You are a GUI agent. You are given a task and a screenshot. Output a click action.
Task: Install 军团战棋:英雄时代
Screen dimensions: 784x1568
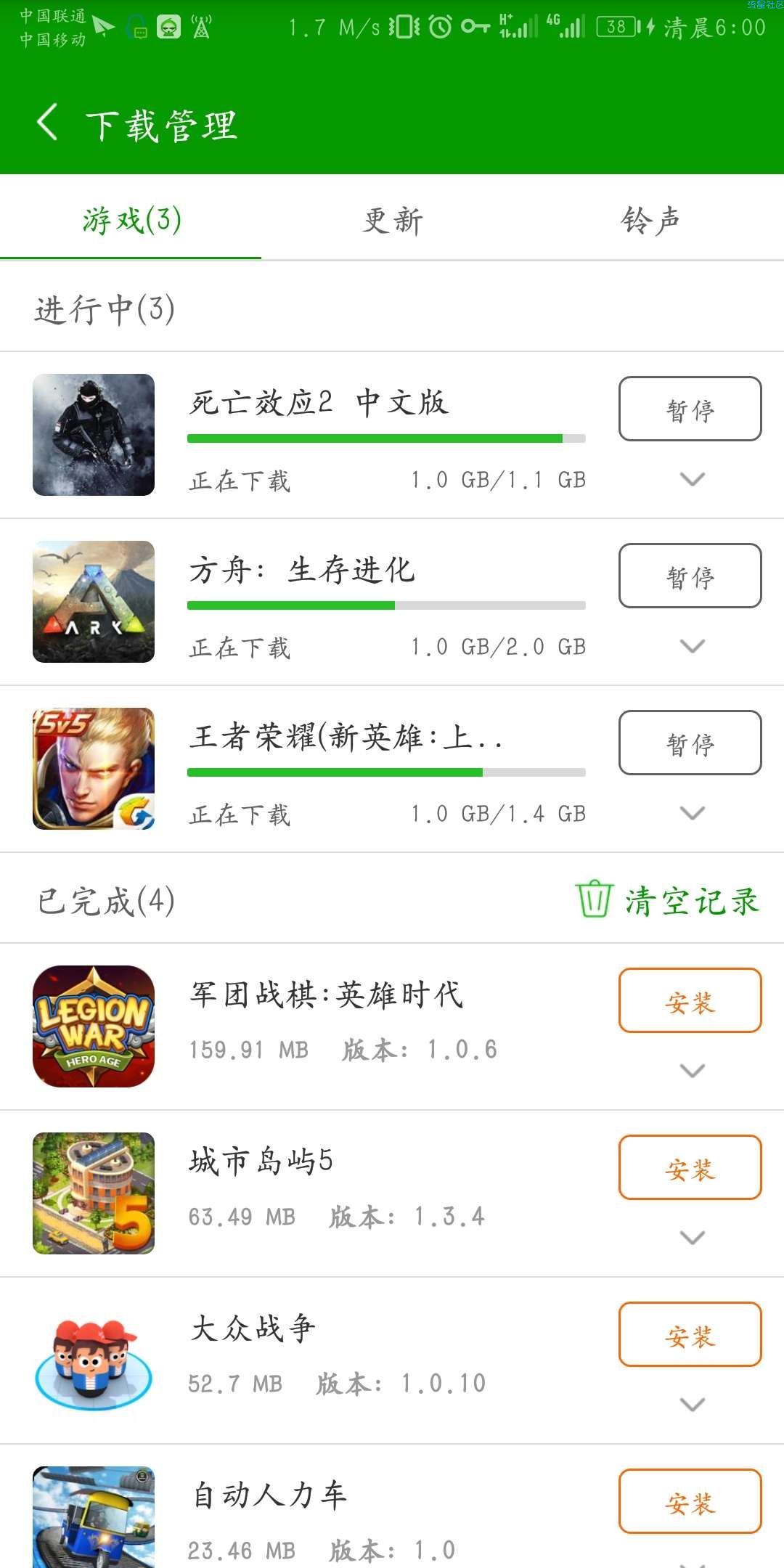click(x=690, y=1000)
